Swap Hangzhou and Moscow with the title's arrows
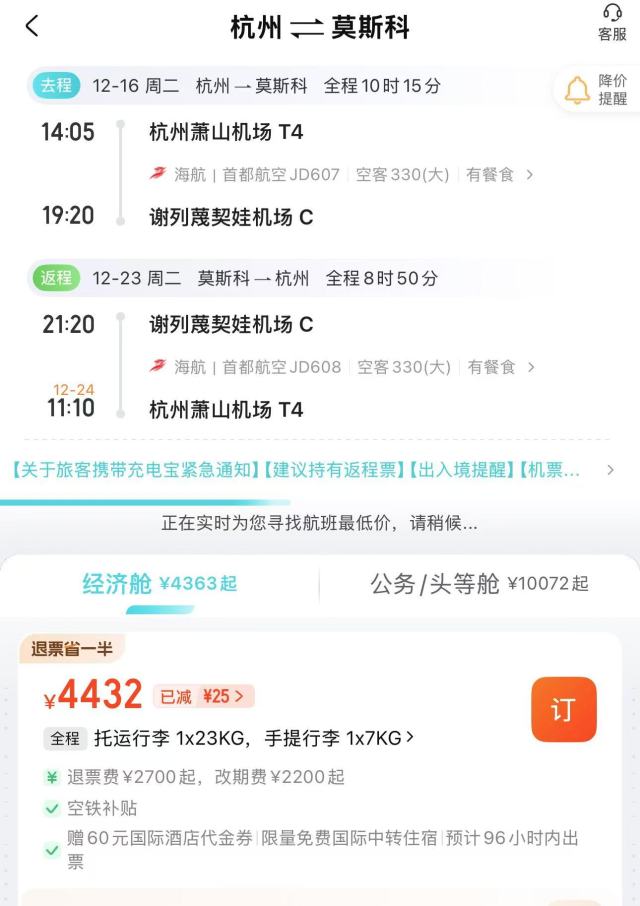Screen dimensions: 640x906 [x=307, y=28]
